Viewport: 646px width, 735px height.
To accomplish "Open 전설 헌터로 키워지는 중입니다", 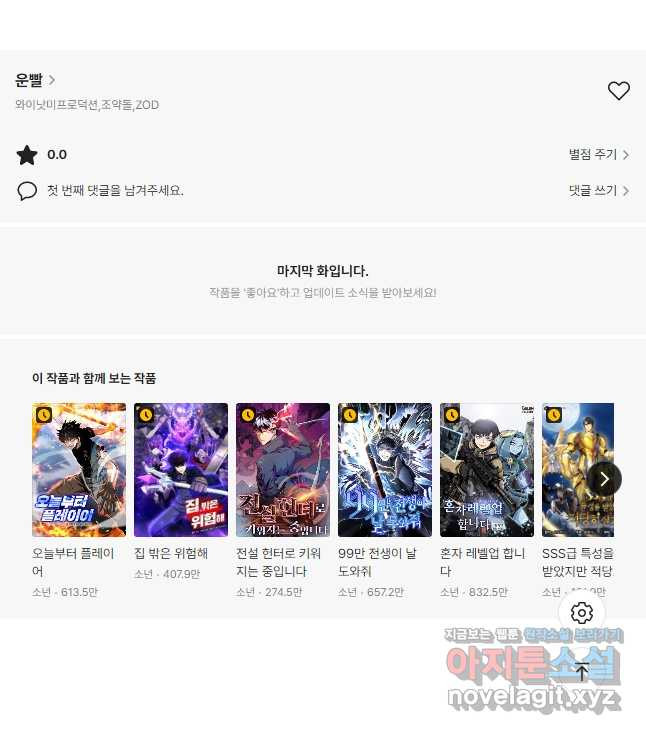I will (283, 470).
